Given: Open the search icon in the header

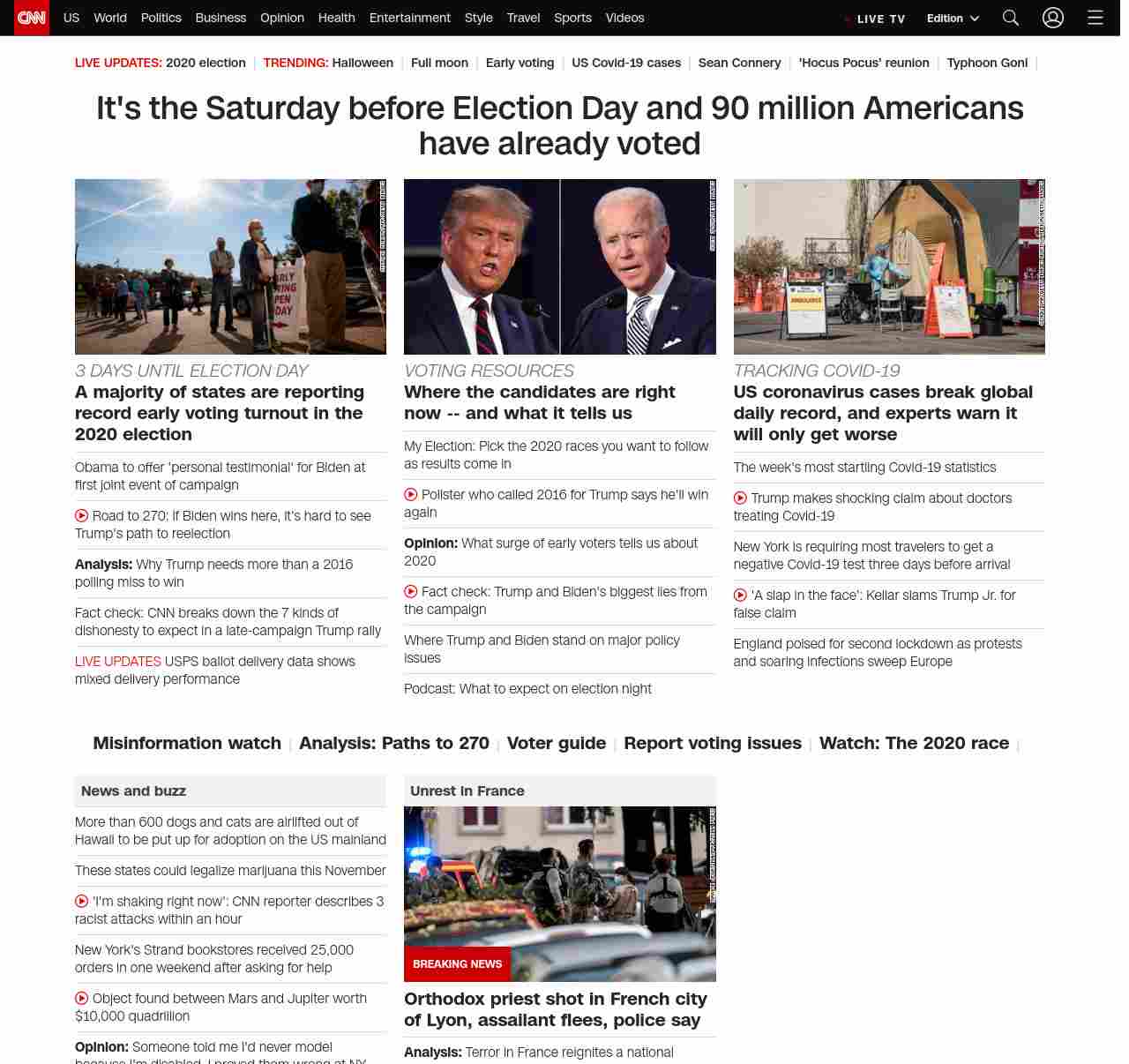Looking at the screenshot, I should coord(1010,18).
